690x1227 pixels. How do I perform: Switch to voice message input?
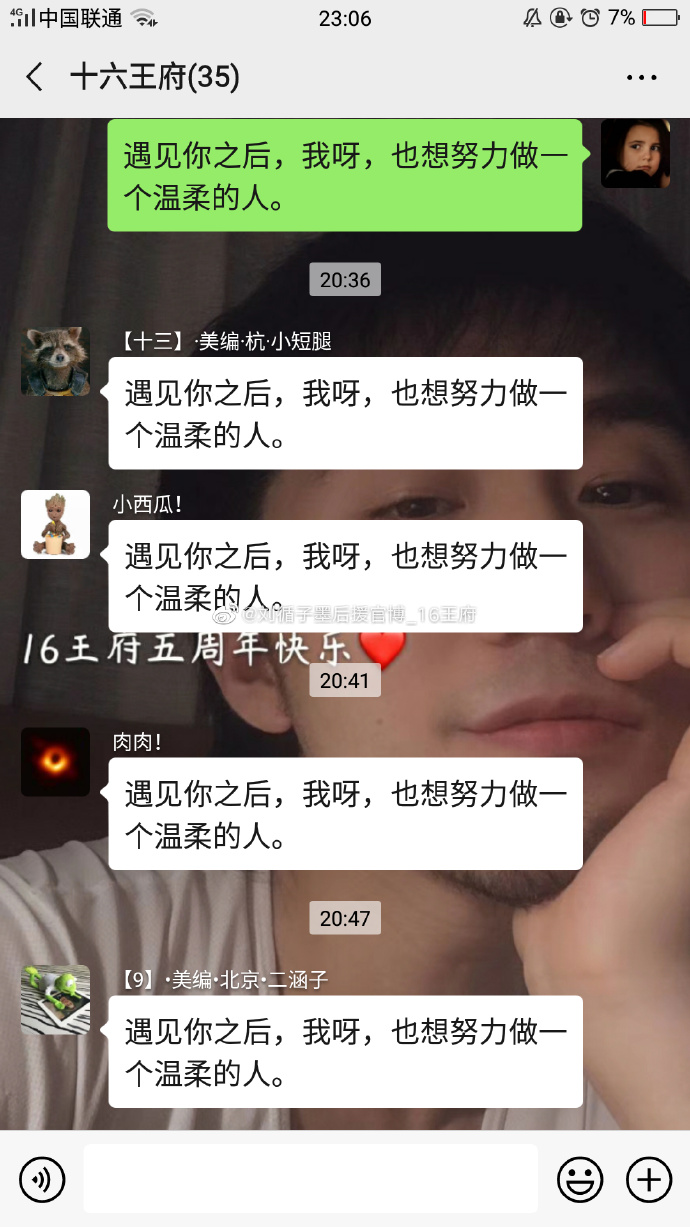(42, 1180)
